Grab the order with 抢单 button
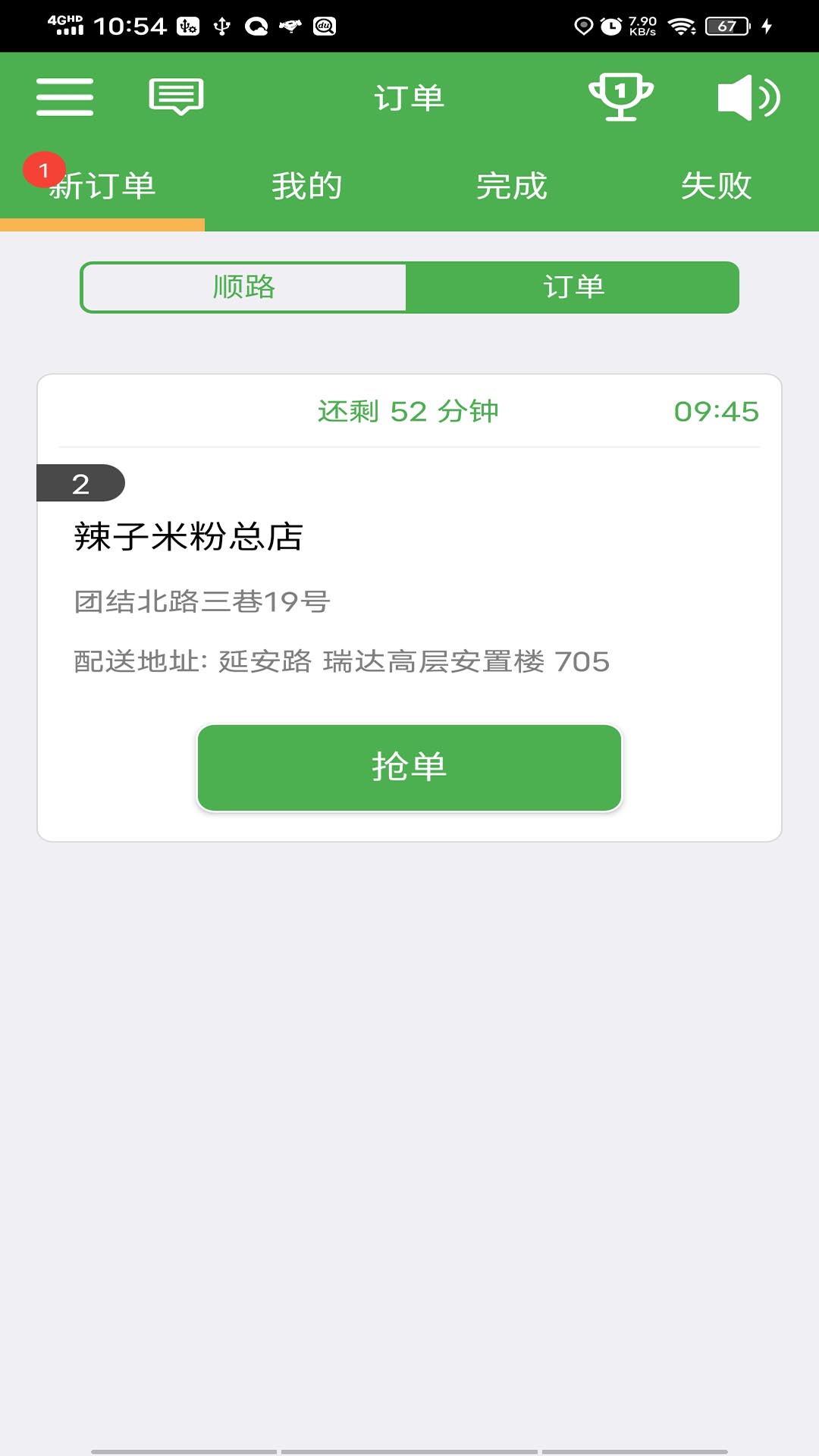This screenshot has width=819, height=1456. pyautogui.click(x=409, y=767)
